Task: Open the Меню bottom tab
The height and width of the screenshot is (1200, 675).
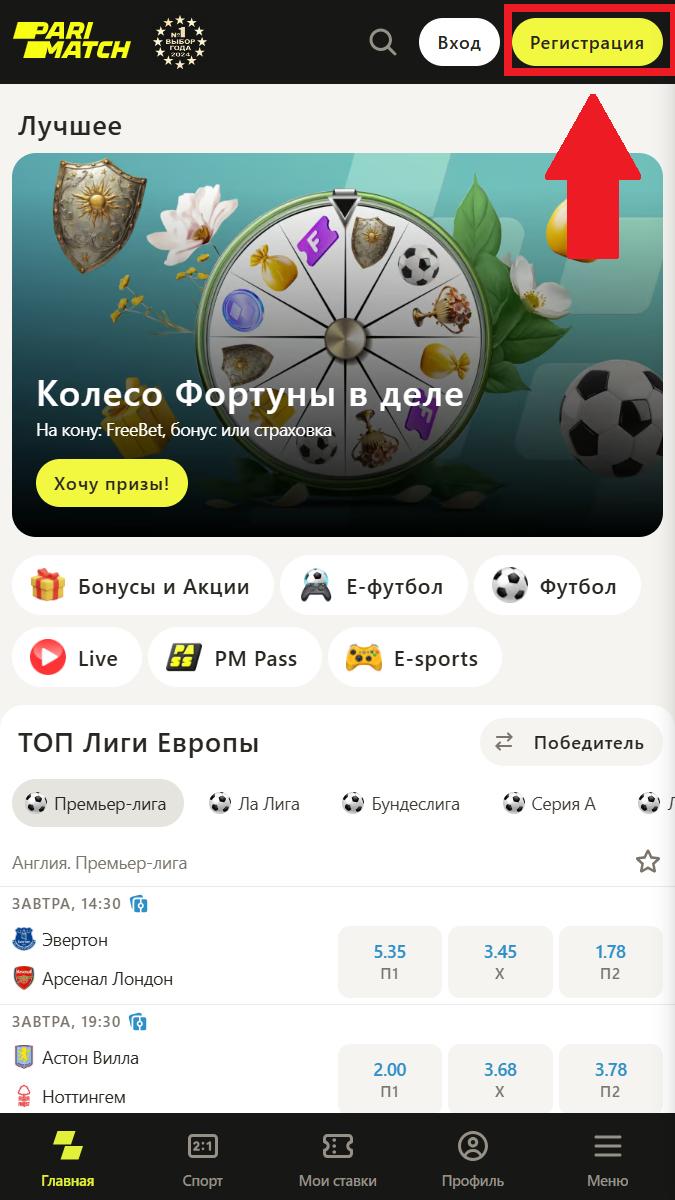Action: point(608,1160)
